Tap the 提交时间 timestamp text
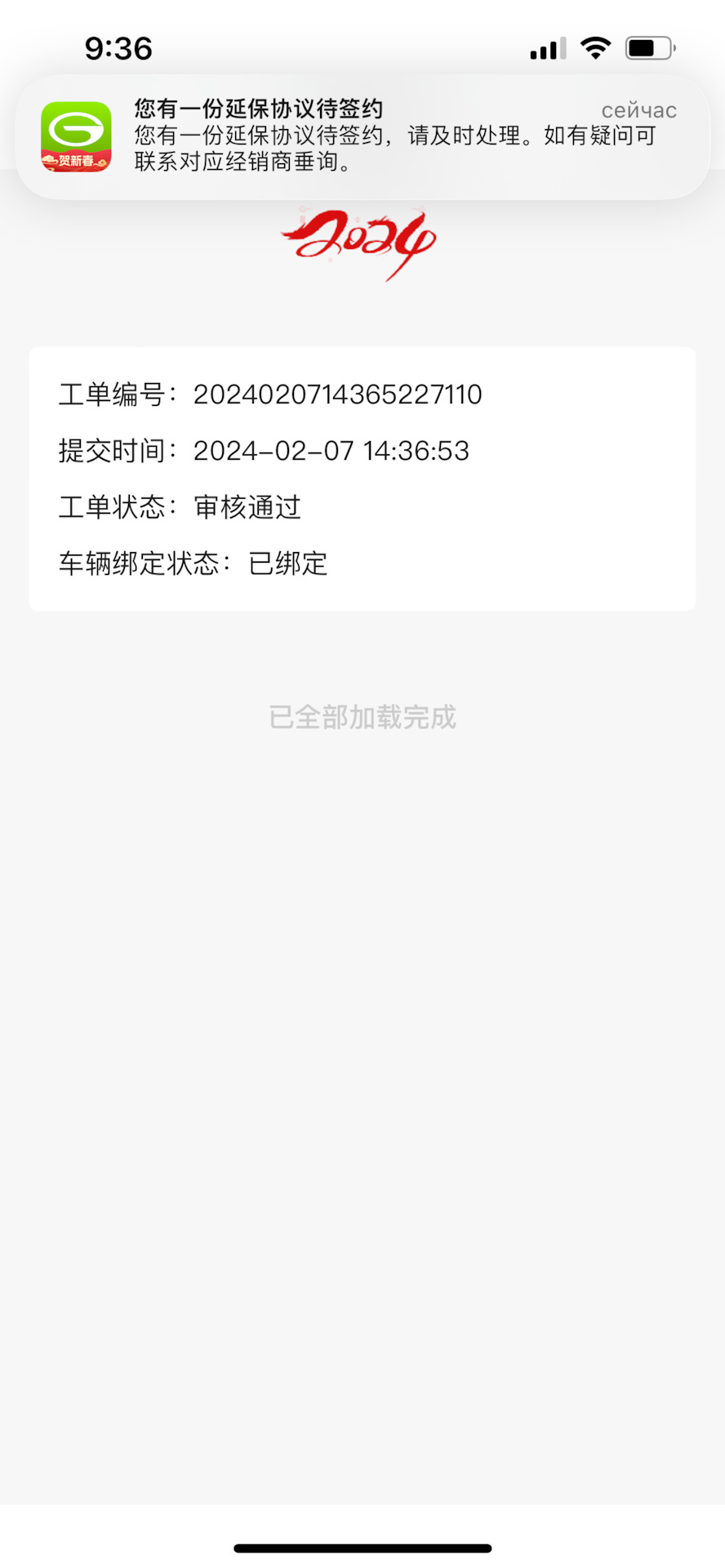The width and height of the screenshot is (725, 1568). [330, 451]
